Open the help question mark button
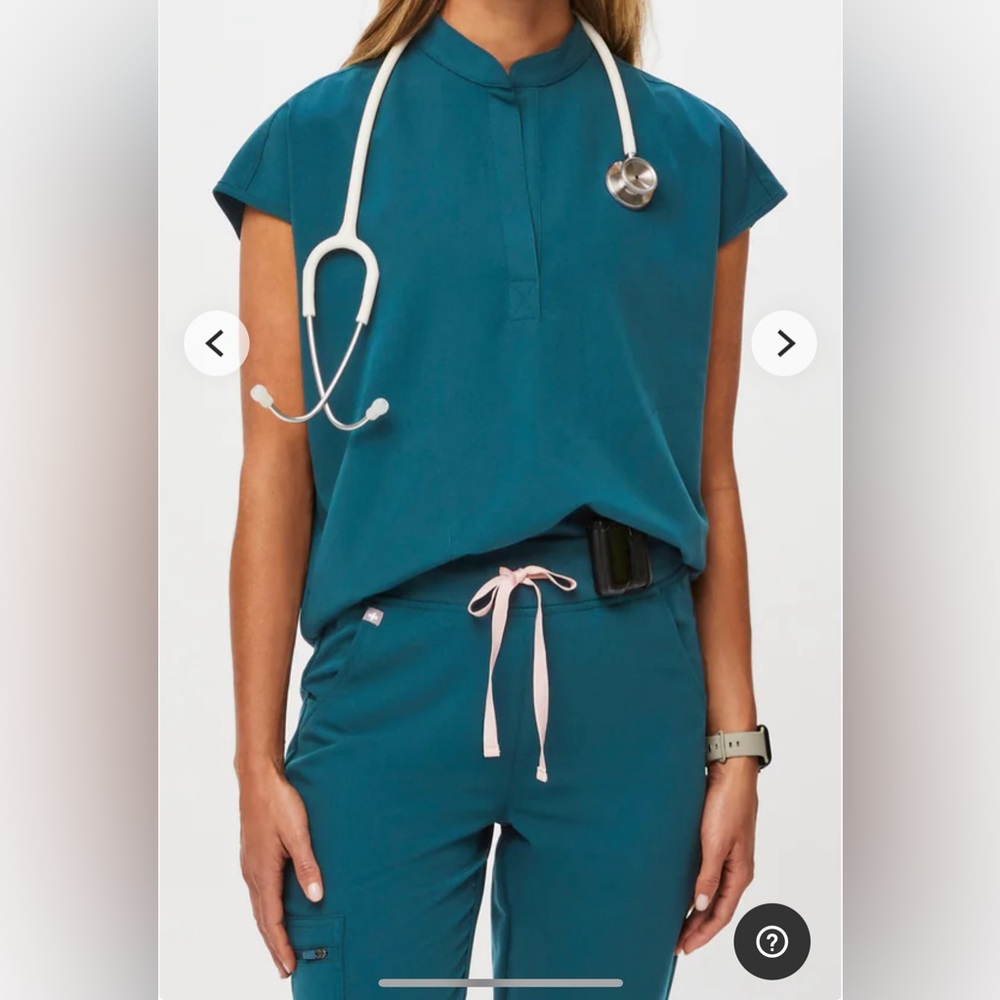This screenshot has width=1000, height=1000. coord(772,941)
